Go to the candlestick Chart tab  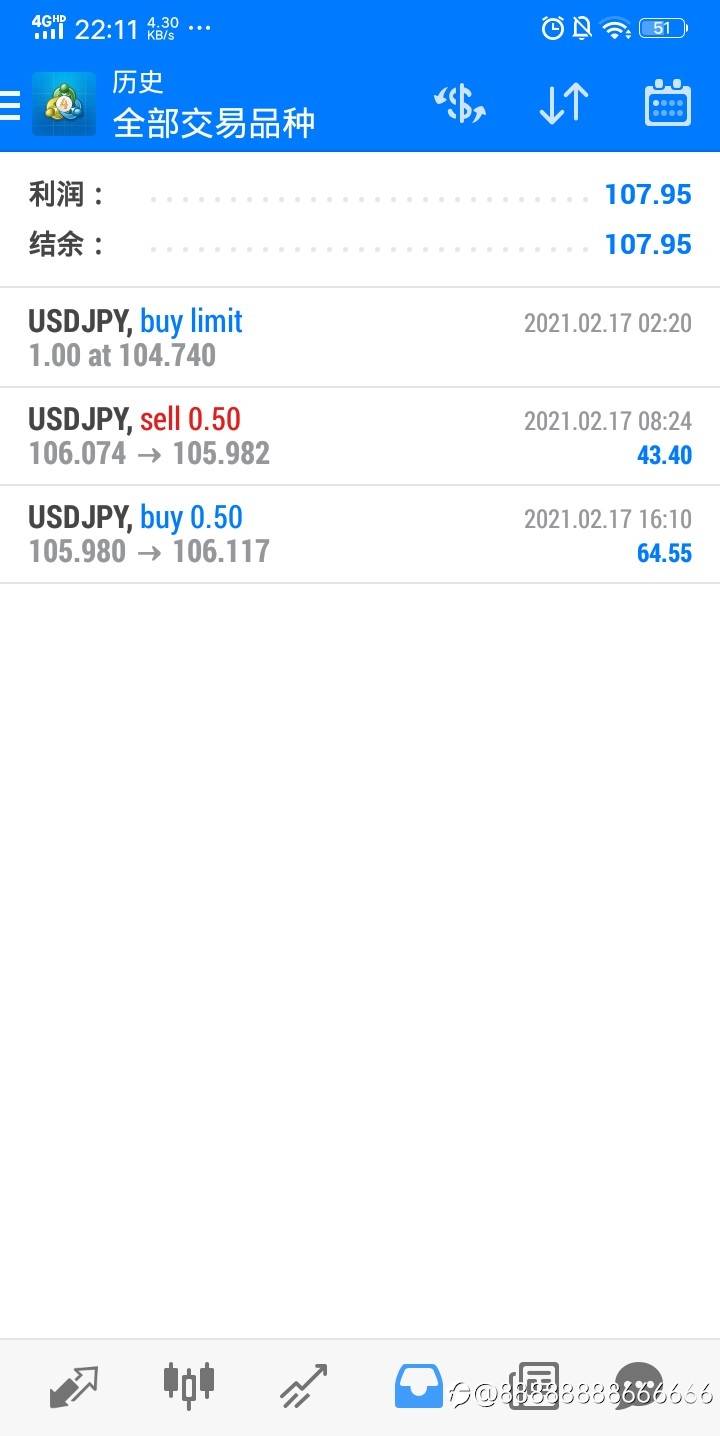189,1387
